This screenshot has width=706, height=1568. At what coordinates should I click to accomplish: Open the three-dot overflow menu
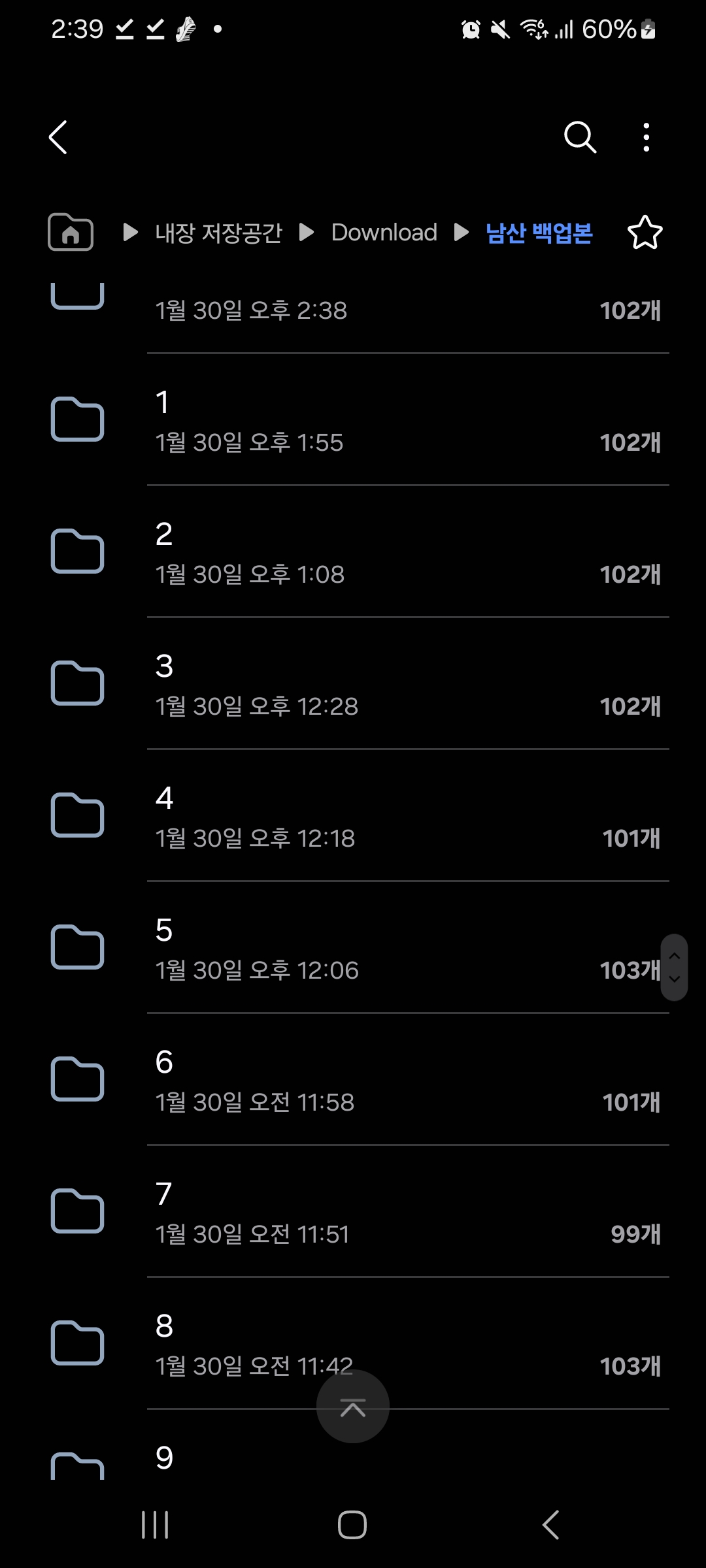coord(646,137)
